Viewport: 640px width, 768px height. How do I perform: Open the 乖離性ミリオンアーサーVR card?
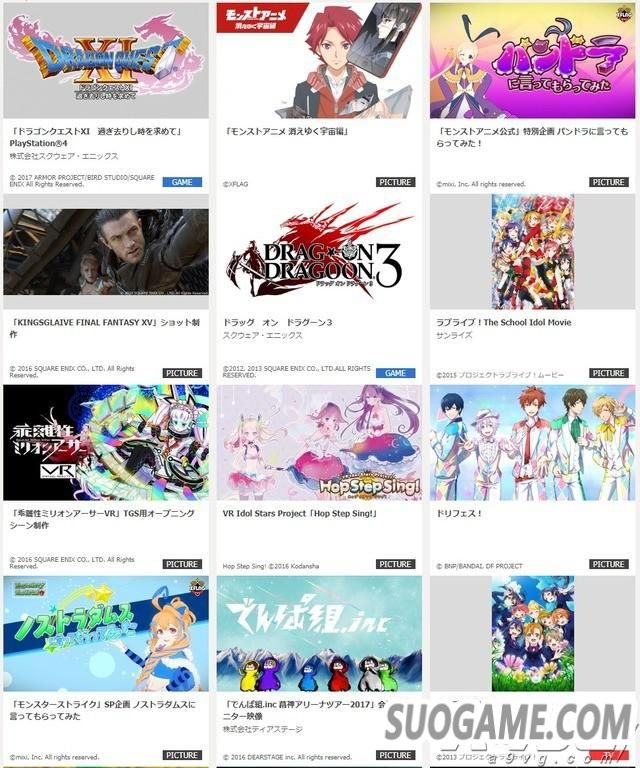[106, 443]
